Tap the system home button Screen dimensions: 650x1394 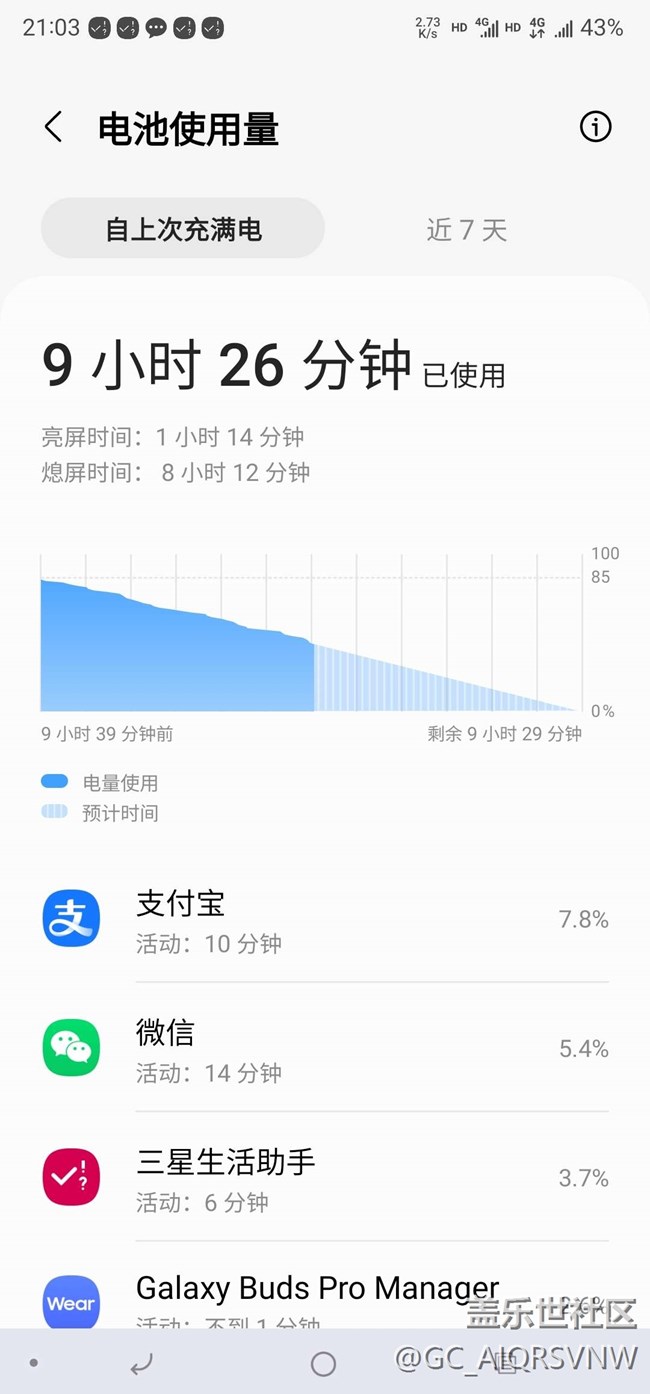pos(323,1363)
